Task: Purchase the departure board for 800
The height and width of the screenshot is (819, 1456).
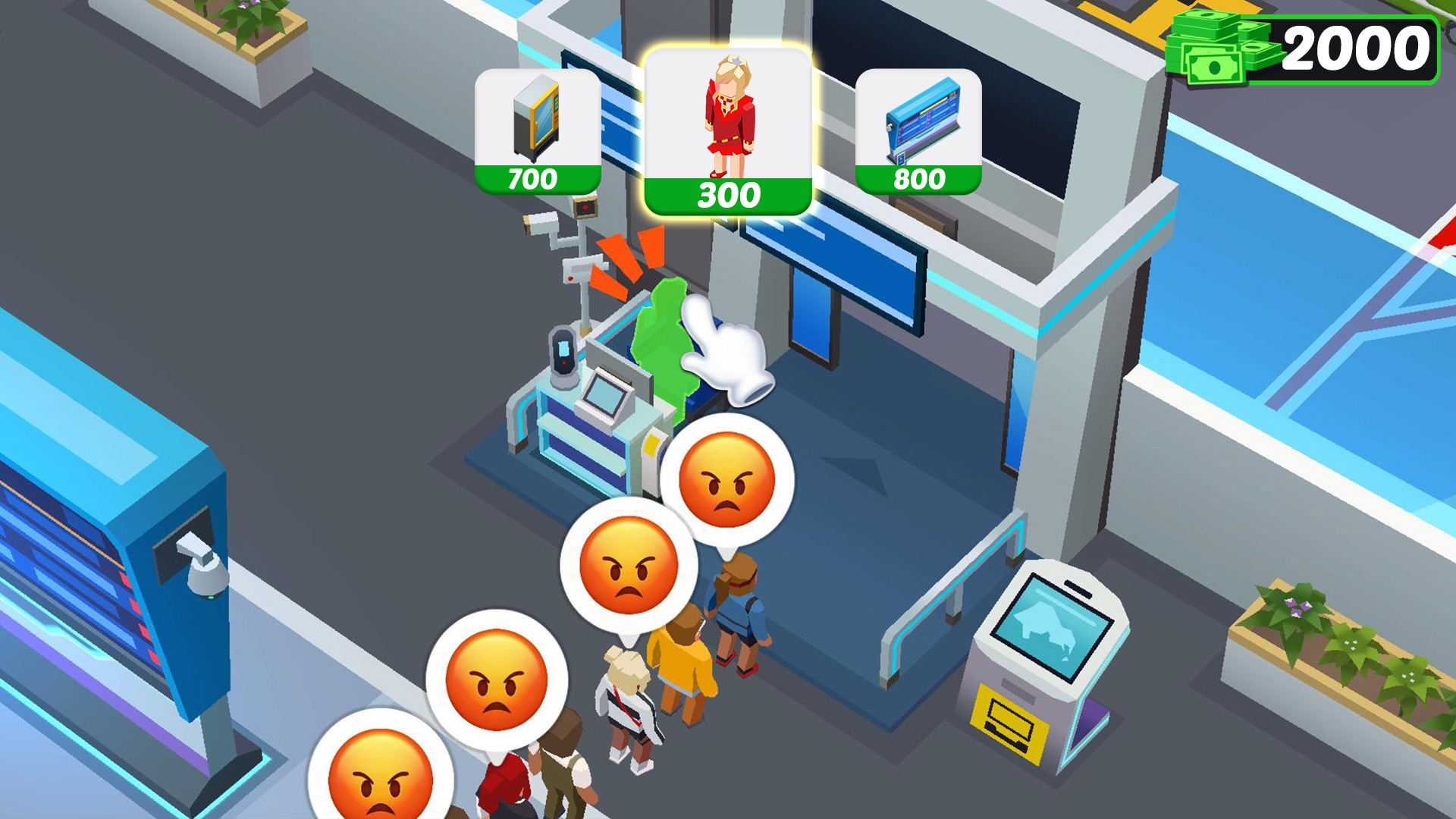Action: point(918,132)
